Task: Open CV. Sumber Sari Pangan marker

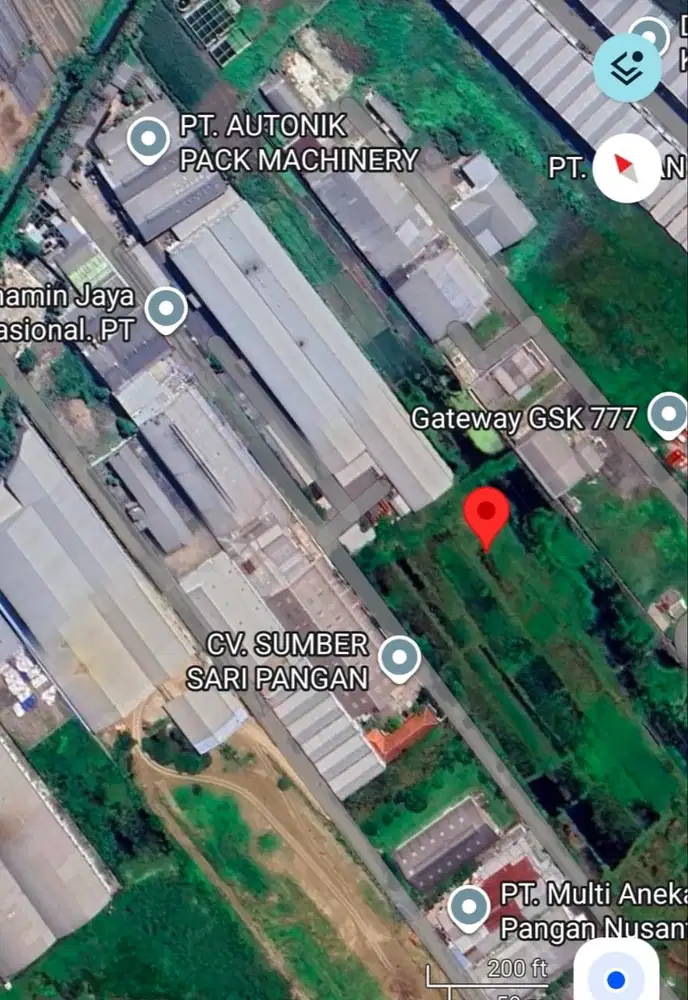Action: coord(400,659)
